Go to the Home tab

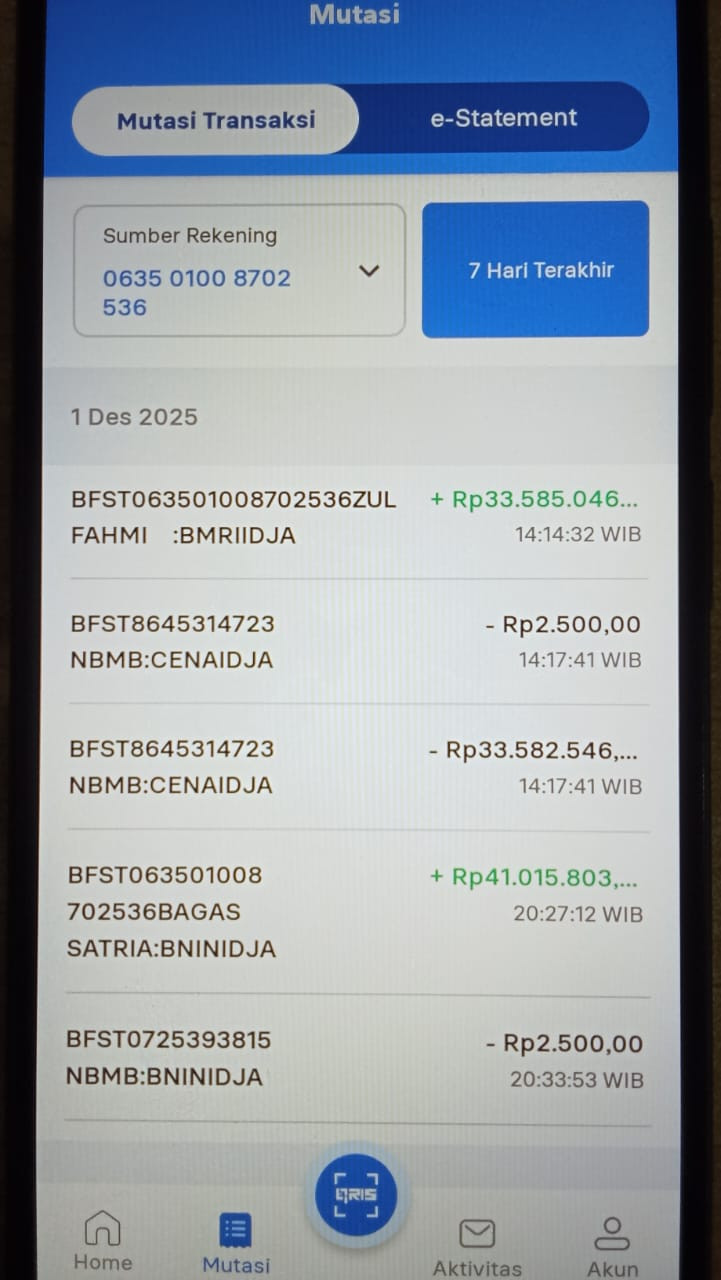tap(102, 1241)
